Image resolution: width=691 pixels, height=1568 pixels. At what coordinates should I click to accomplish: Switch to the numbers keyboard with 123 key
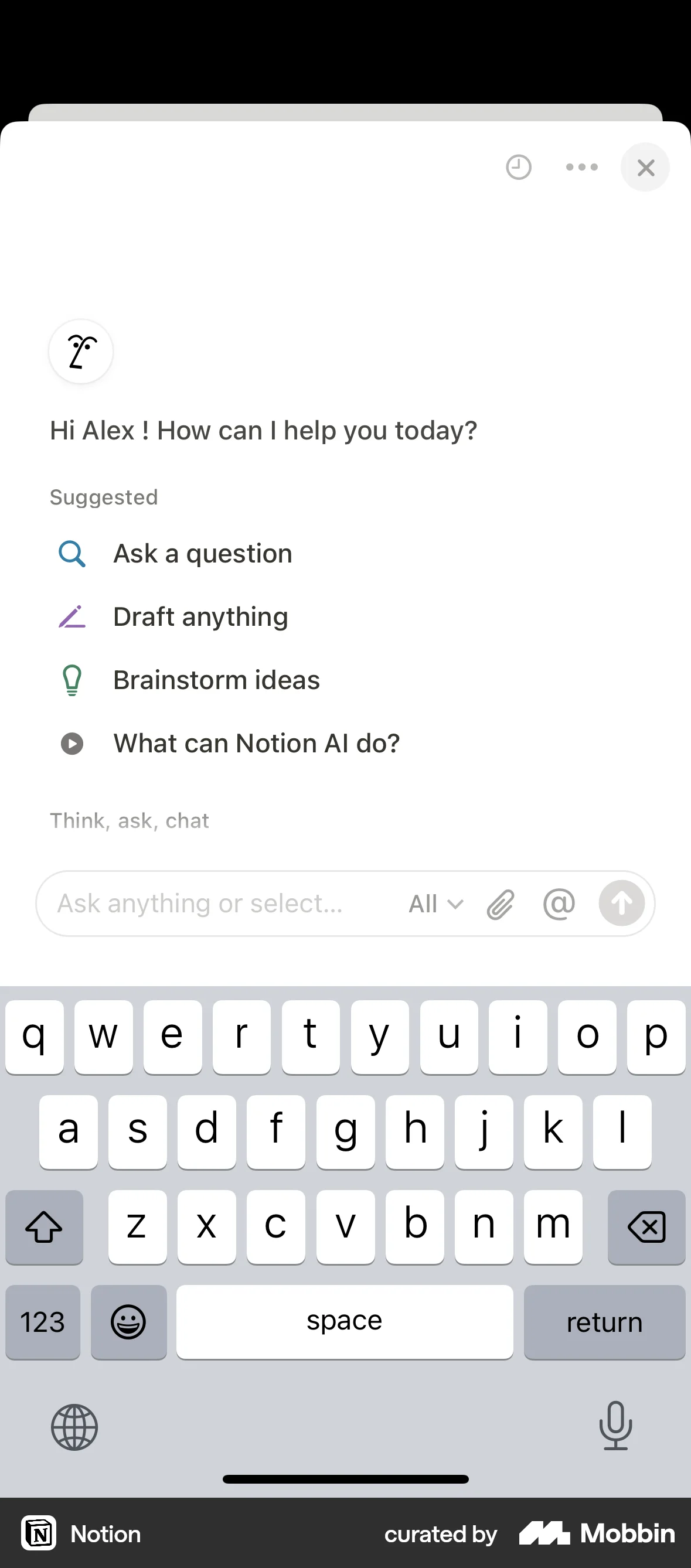click(x=42, y=1322)
